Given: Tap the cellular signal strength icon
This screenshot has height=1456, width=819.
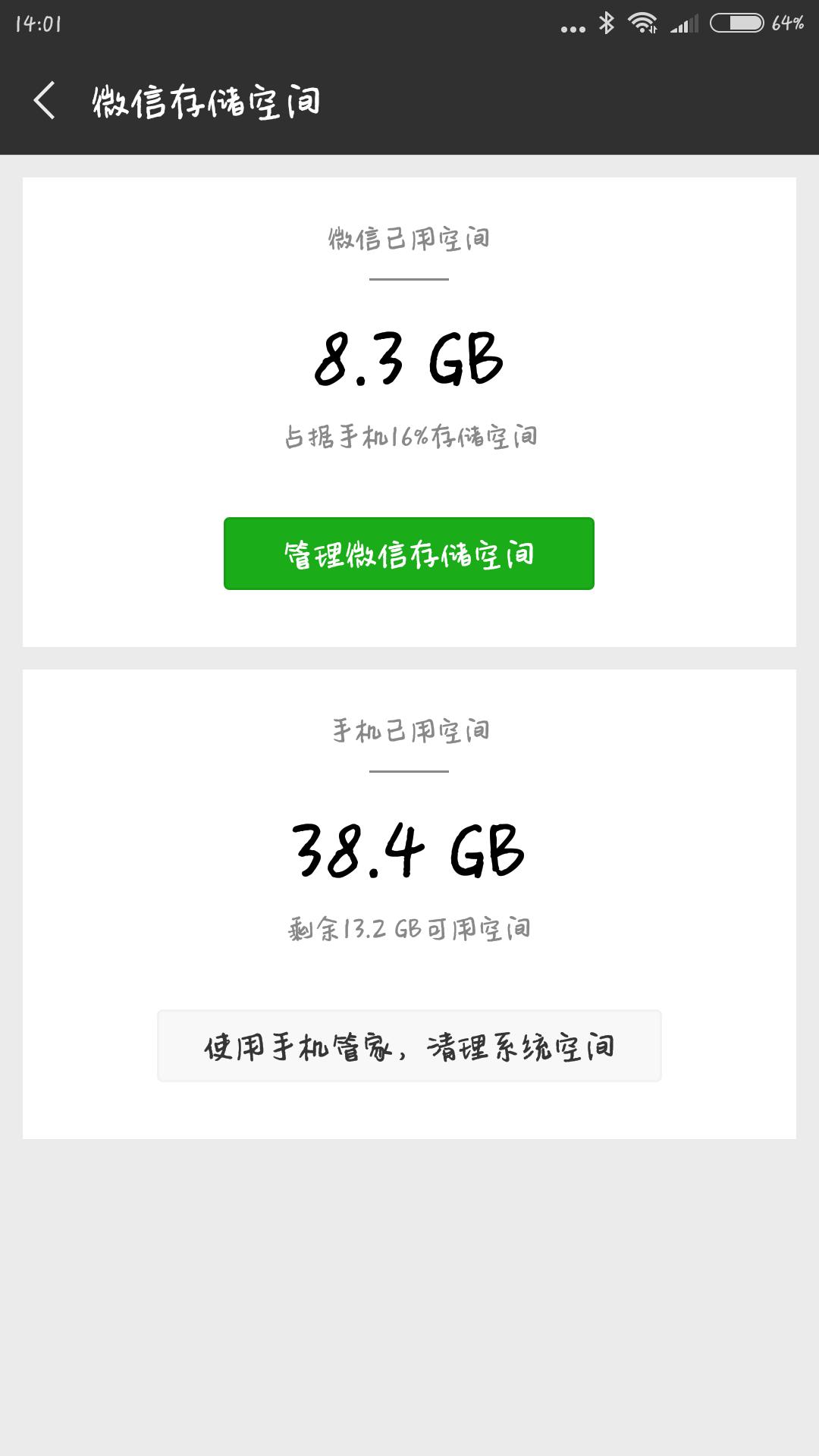Looking at the screenshot, I should 685,23.
